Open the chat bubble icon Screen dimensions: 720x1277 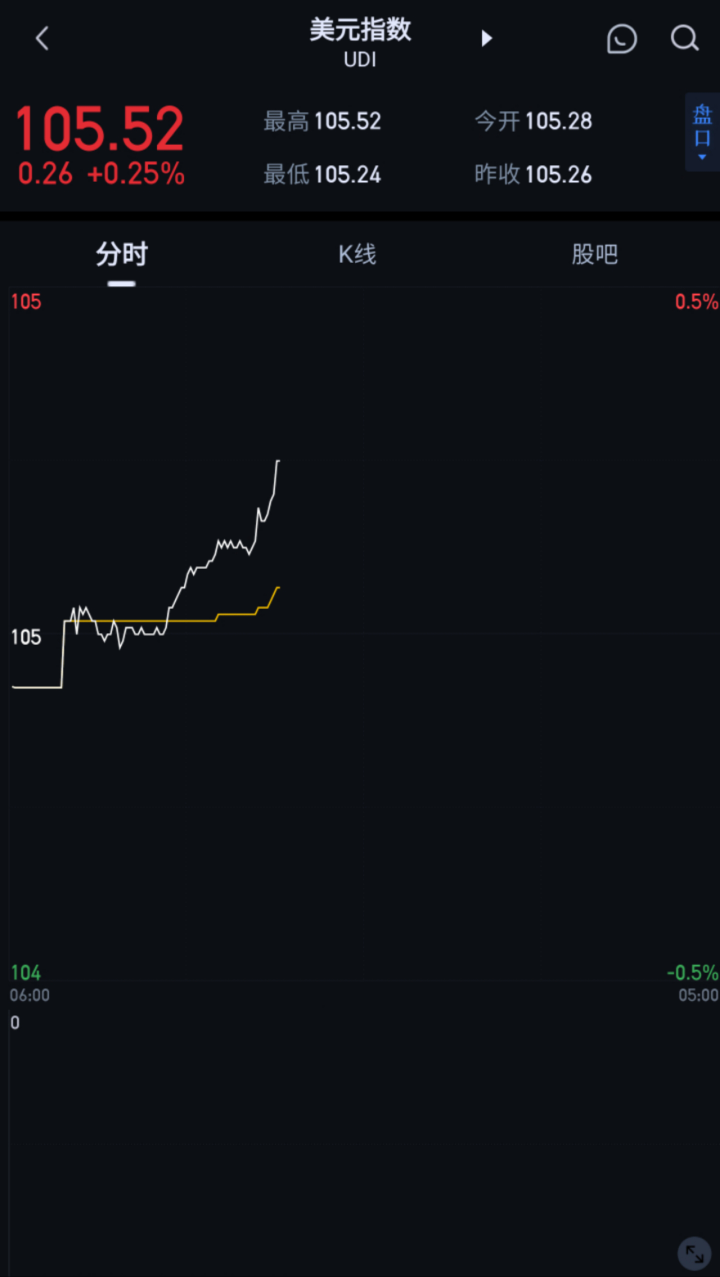[621, 39]
